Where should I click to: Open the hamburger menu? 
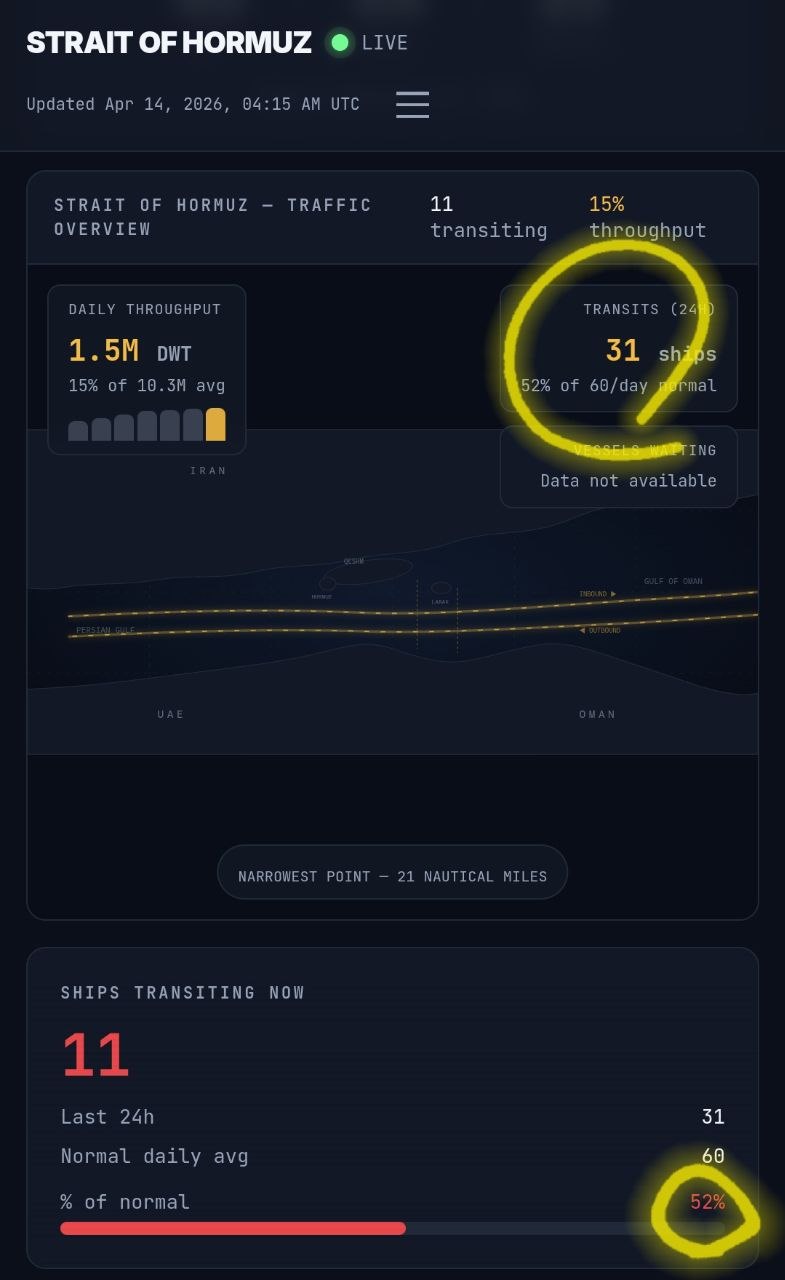412,104
